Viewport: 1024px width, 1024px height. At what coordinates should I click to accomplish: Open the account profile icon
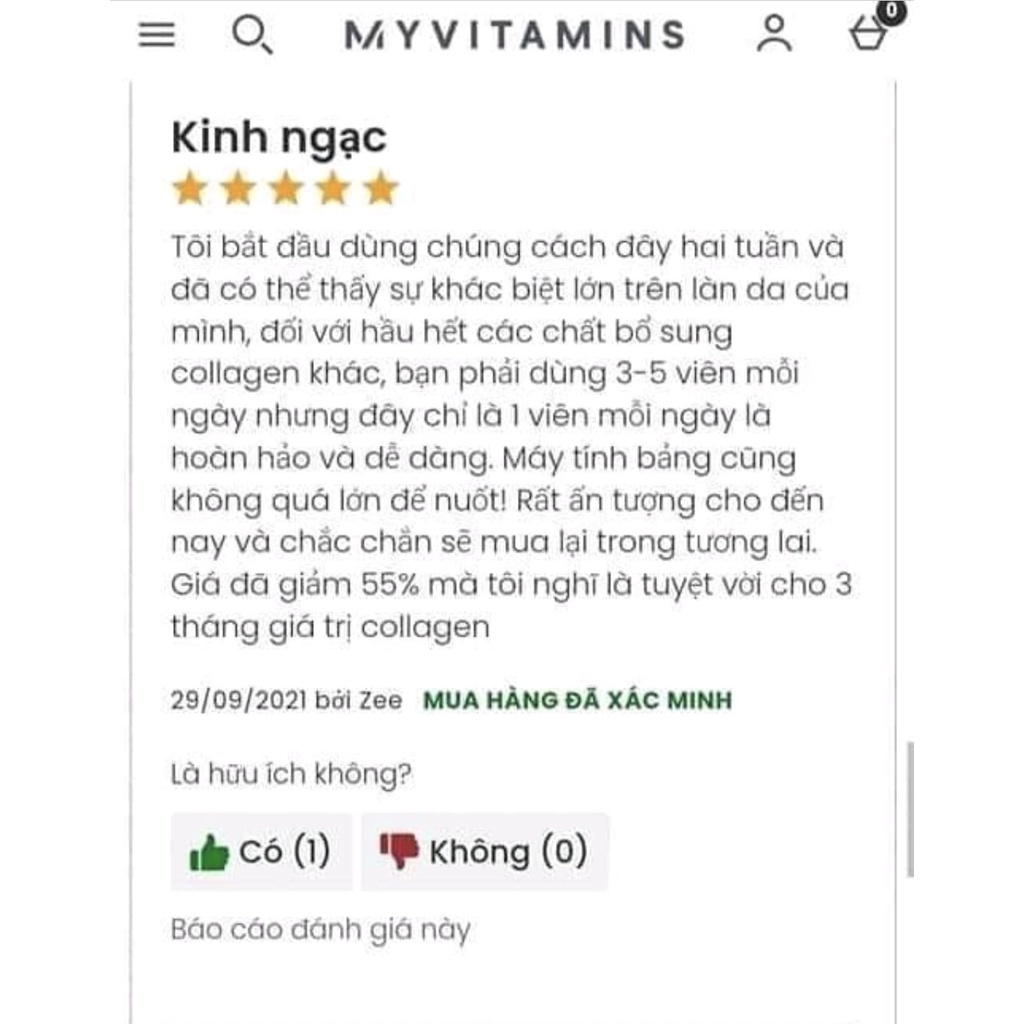(773, 34)
